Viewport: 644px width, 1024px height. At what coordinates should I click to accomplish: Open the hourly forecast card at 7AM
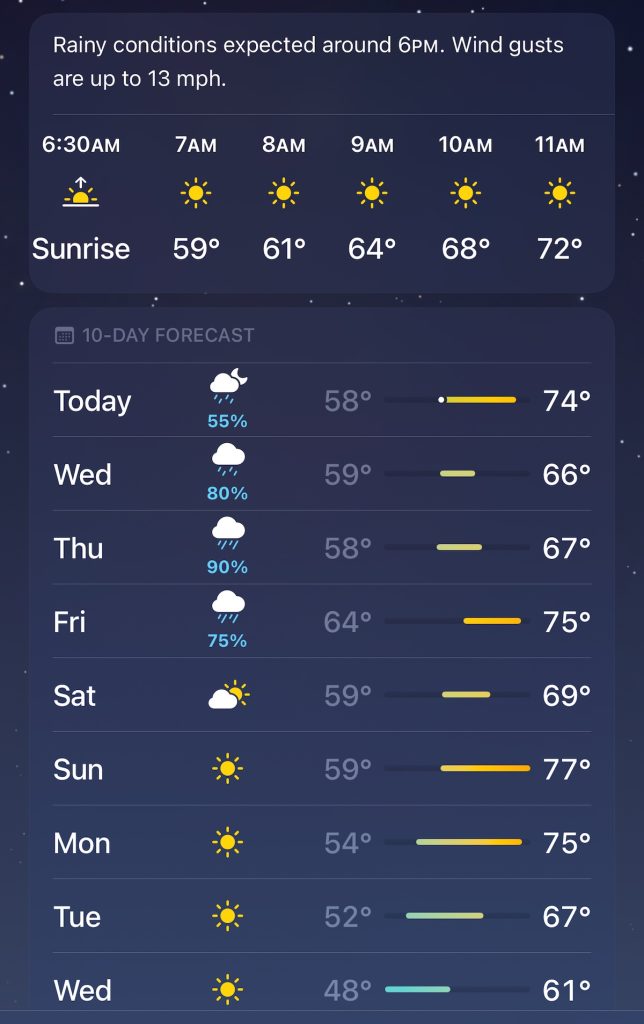pyautogui.click(x=196, y=195)
